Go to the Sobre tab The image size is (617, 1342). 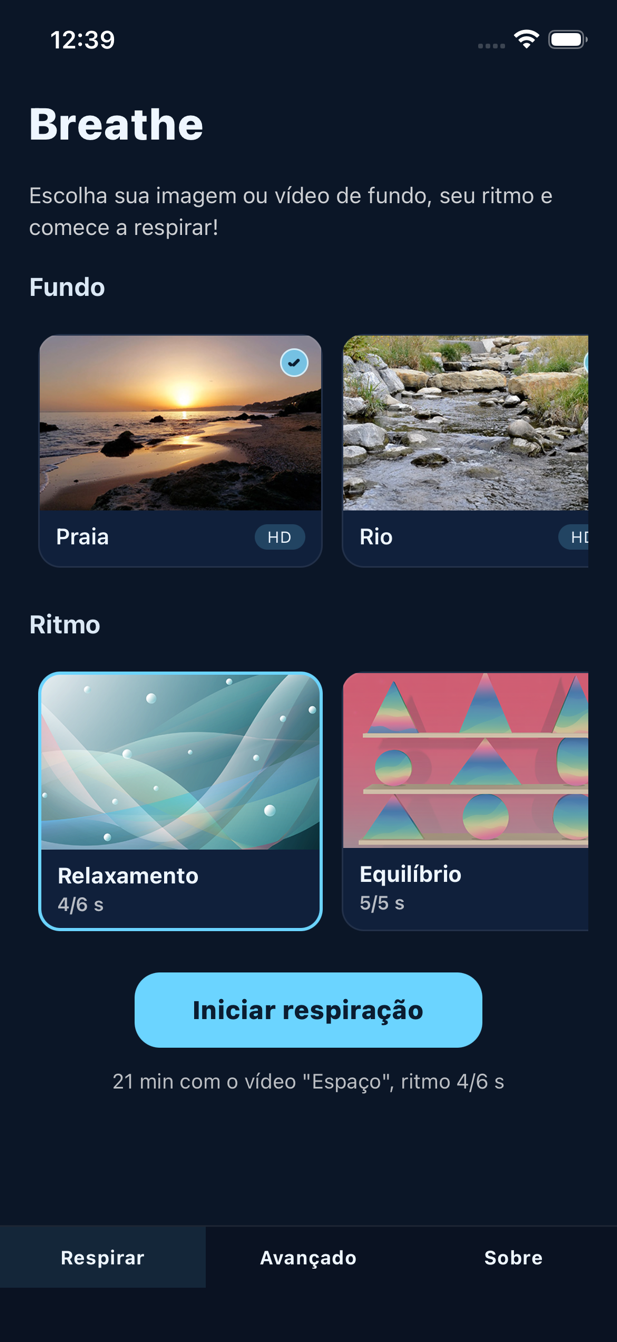click(x=513, y=1257)
